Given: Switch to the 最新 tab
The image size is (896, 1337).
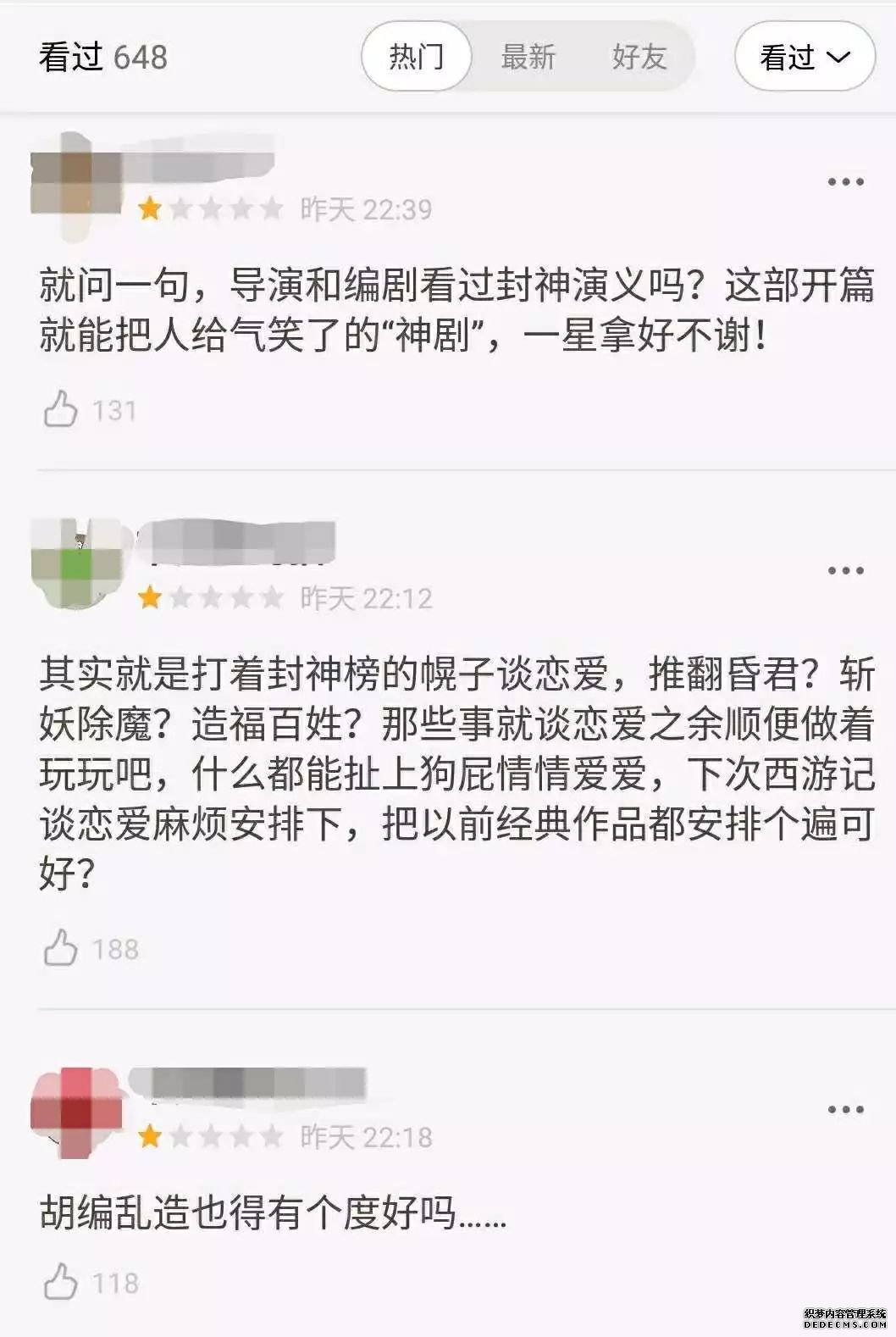Looking at the screenshot, I should tap(528, 57).
